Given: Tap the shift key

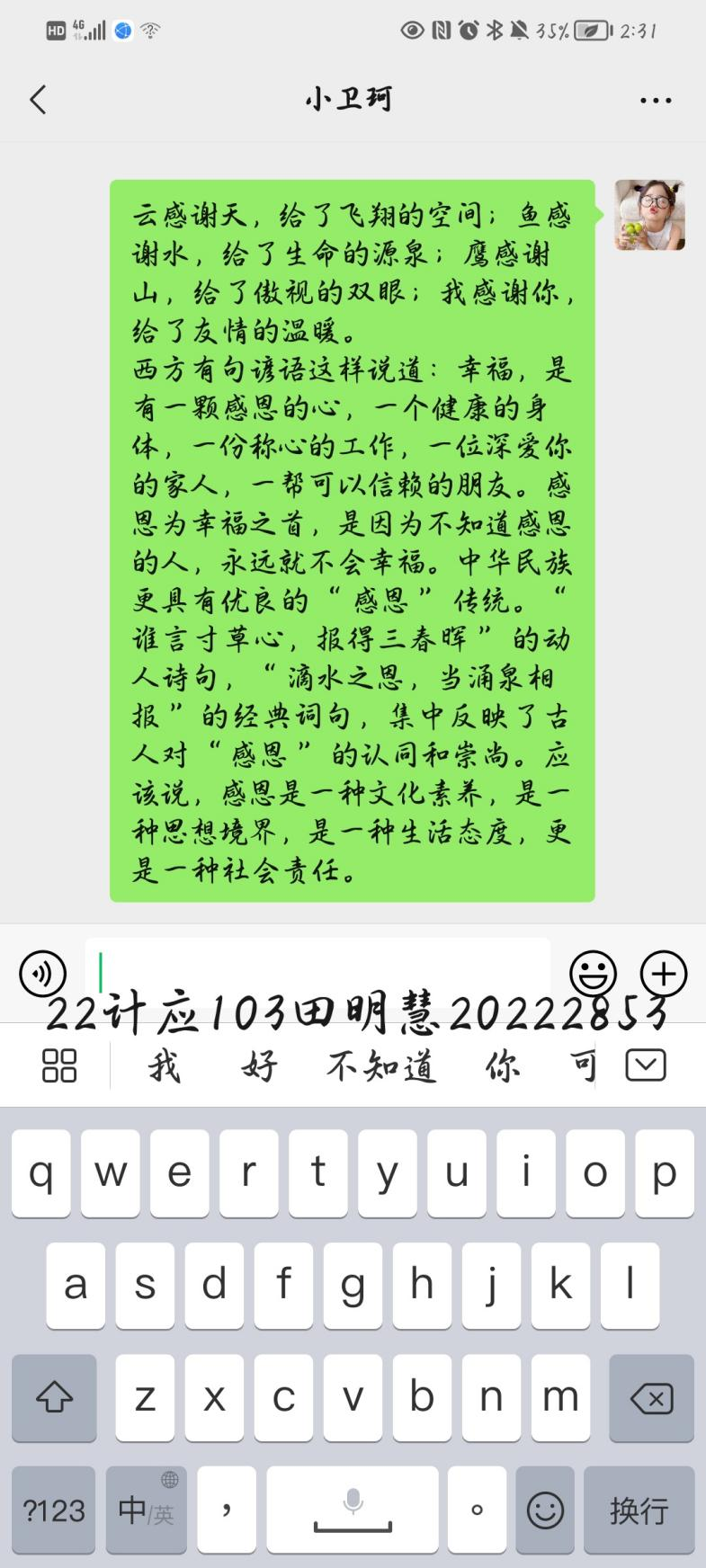Looking at the screenshot, I should (54, 1398).
